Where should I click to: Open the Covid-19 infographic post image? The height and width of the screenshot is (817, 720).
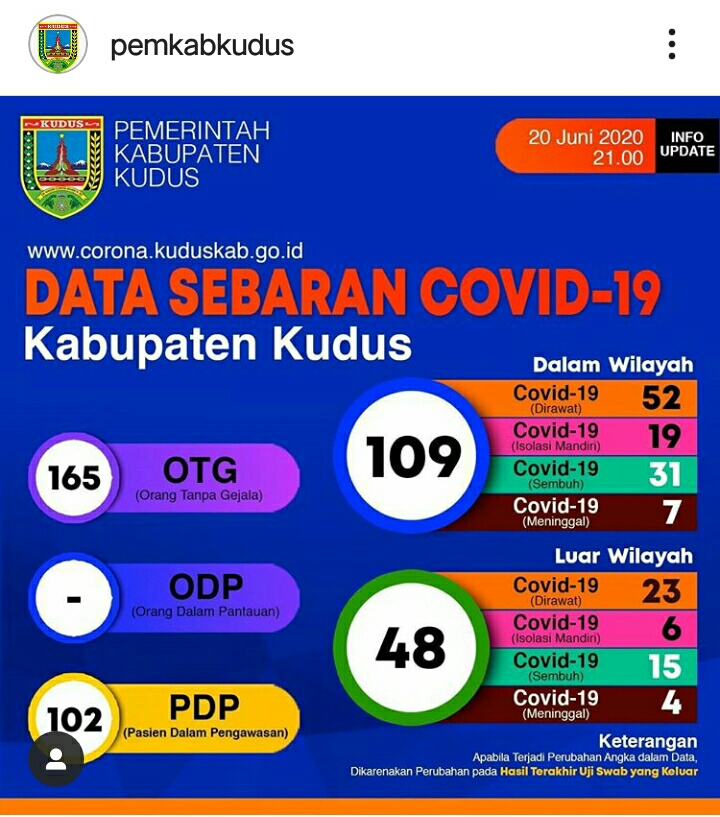360,456
